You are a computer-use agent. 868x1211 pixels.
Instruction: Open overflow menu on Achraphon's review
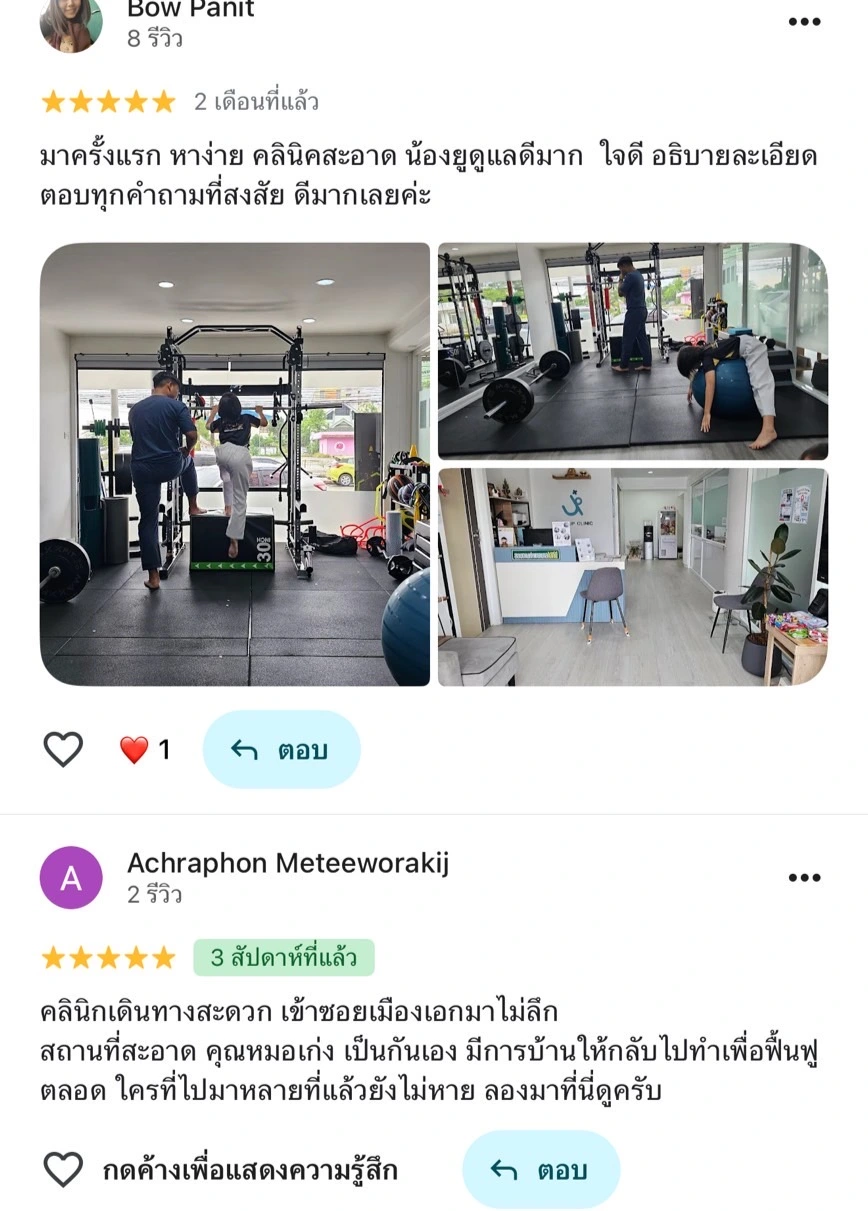(804, 878)
